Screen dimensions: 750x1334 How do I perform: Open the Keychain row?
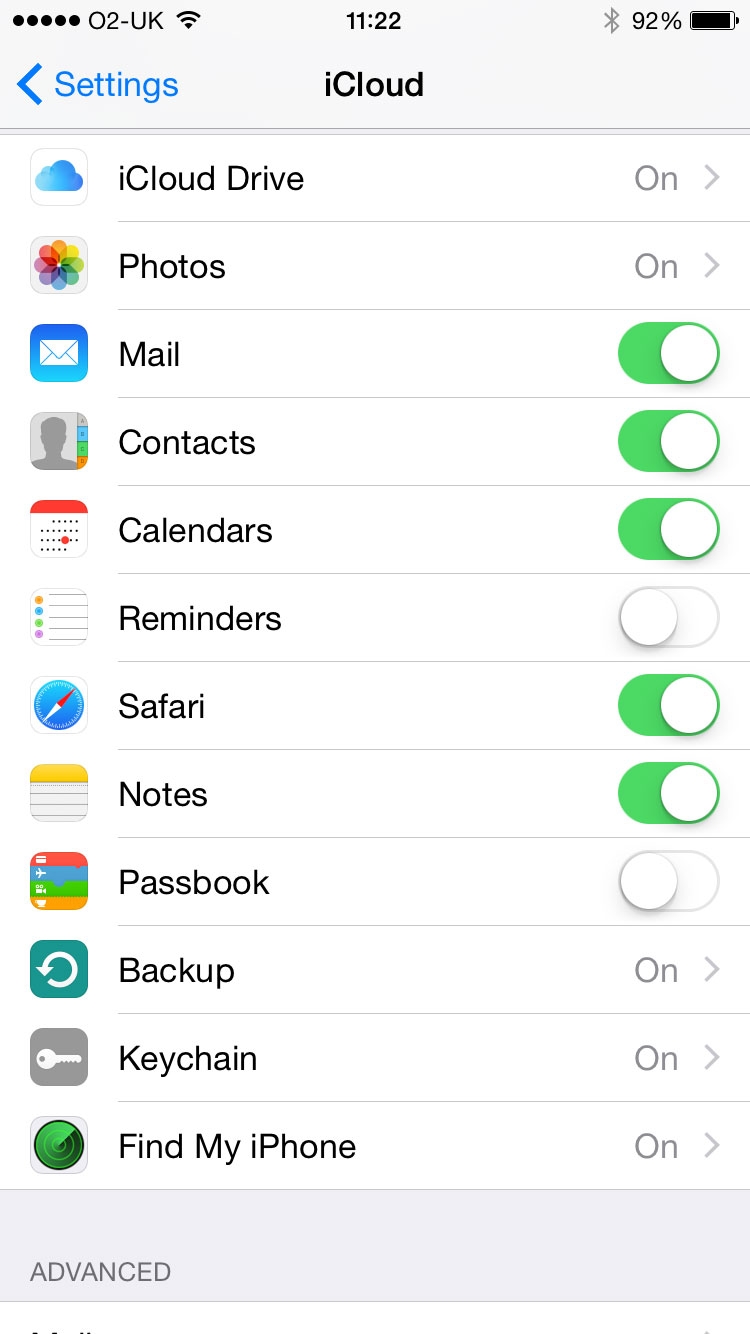pyautogui.click(x=375, y=1058)
